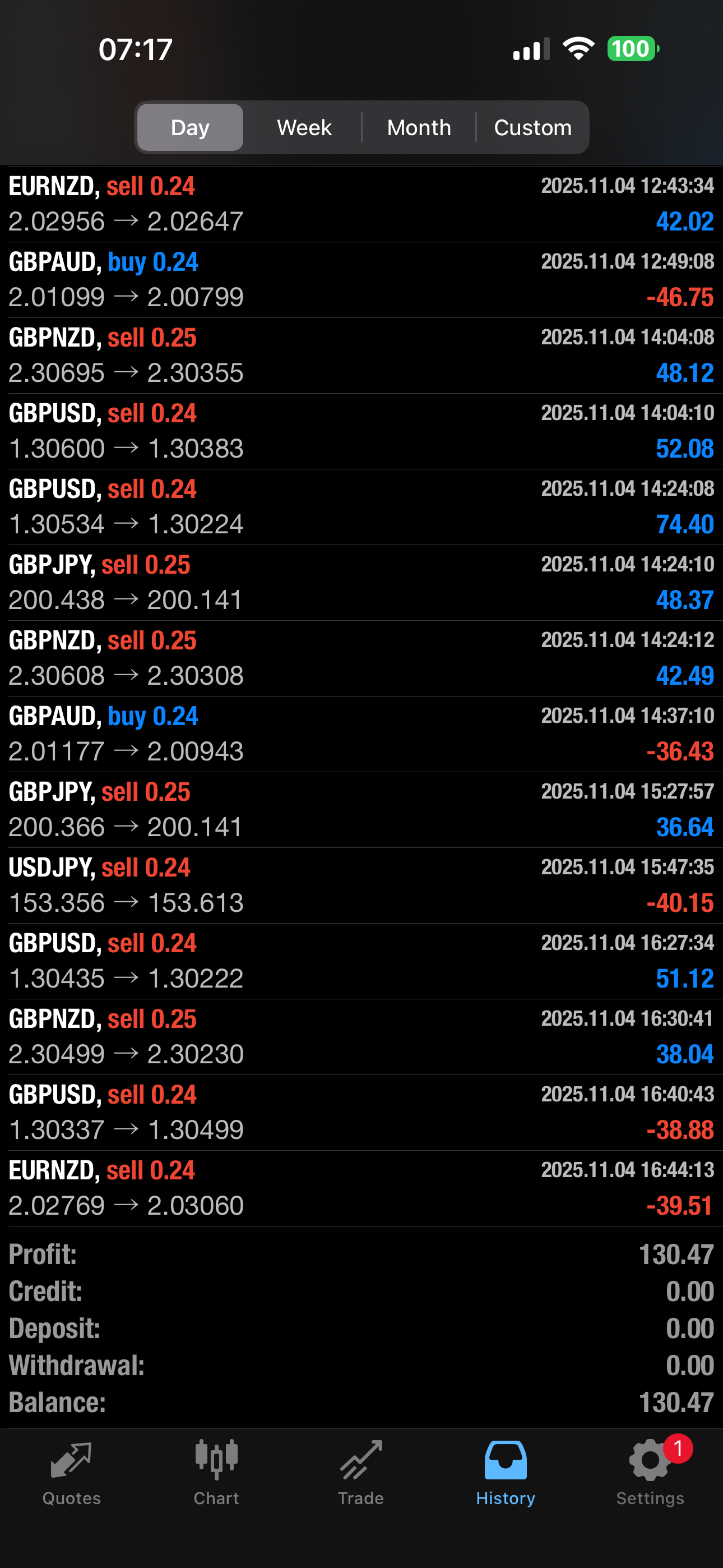The image size is (723, 1568).
Task: Expand the EURNZD sell trade at 12:43:34
Action: [361, 204]
